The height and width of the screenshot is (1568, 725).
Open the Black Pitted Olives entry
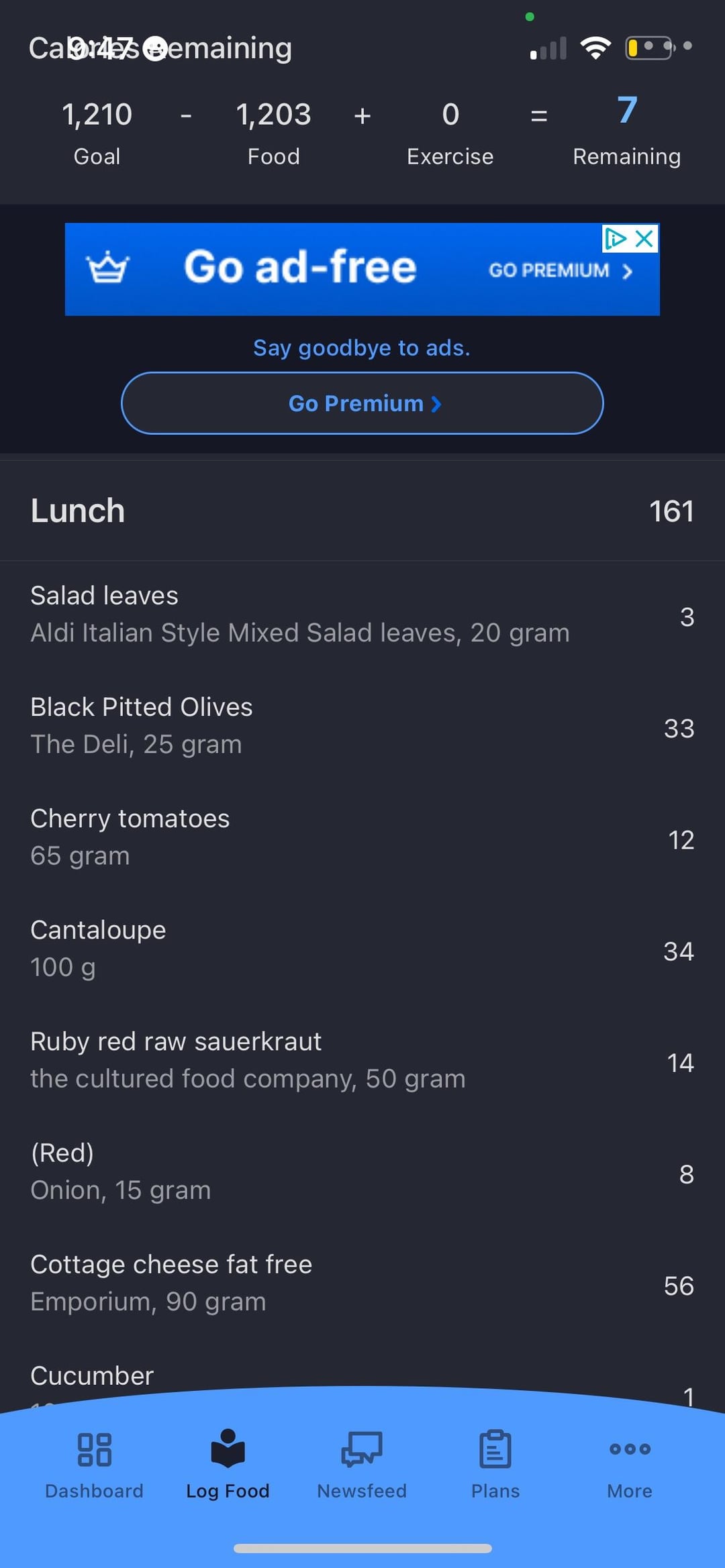coord(362,727)
